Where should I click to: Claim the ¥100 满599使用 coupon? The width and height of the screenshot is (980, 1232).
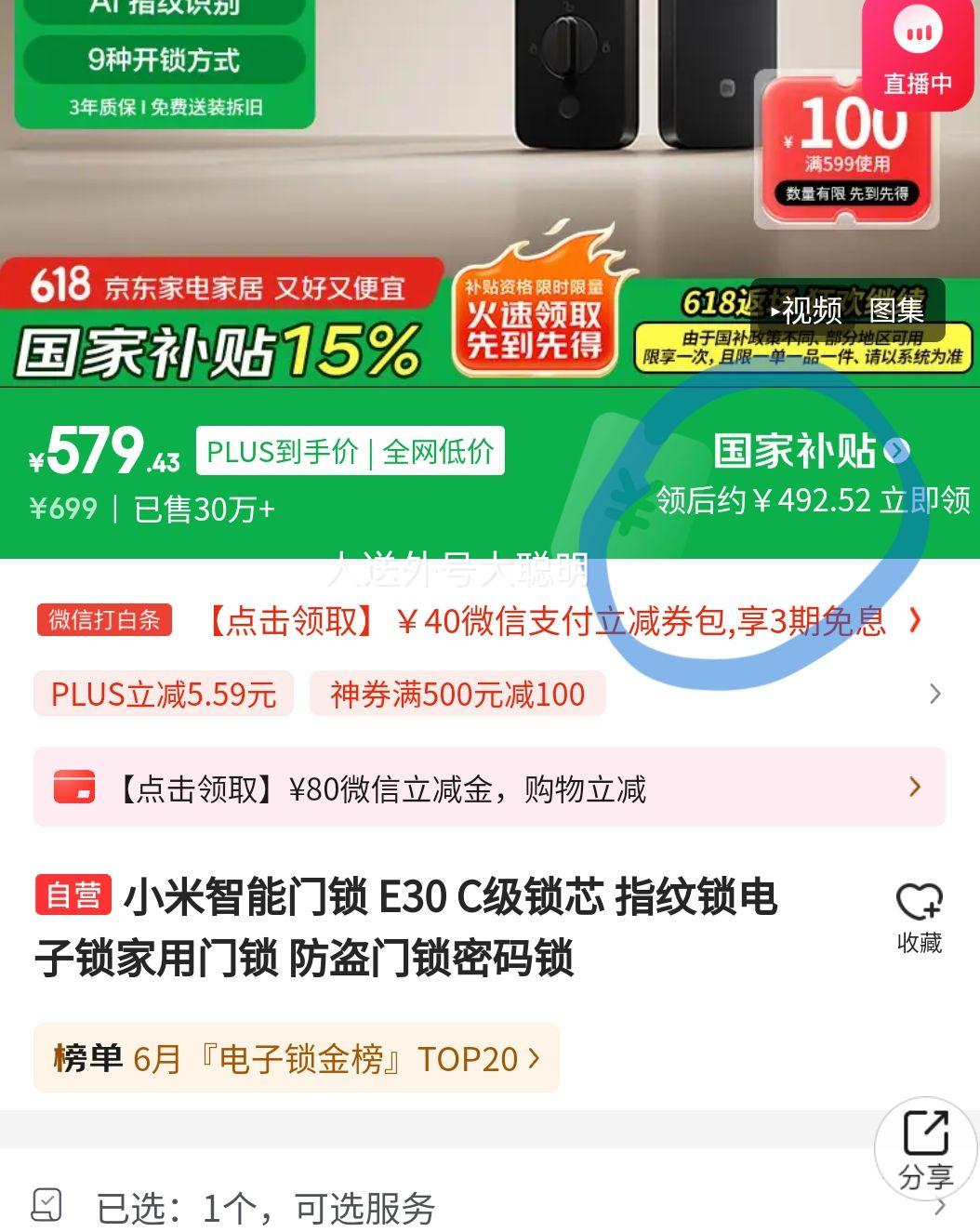coord(846,149)
